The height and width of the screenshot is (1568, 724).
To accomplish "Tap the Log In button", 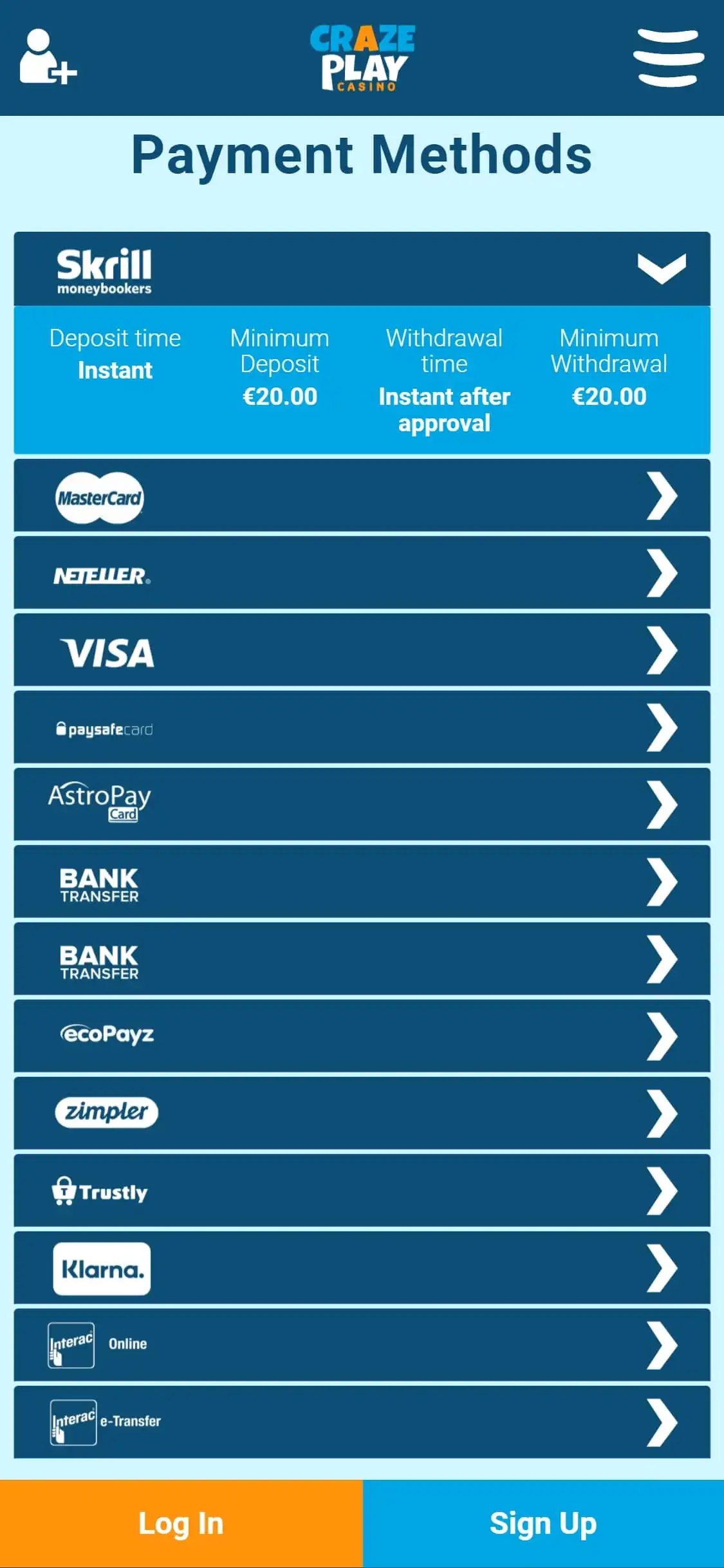I will [181, 1524].
